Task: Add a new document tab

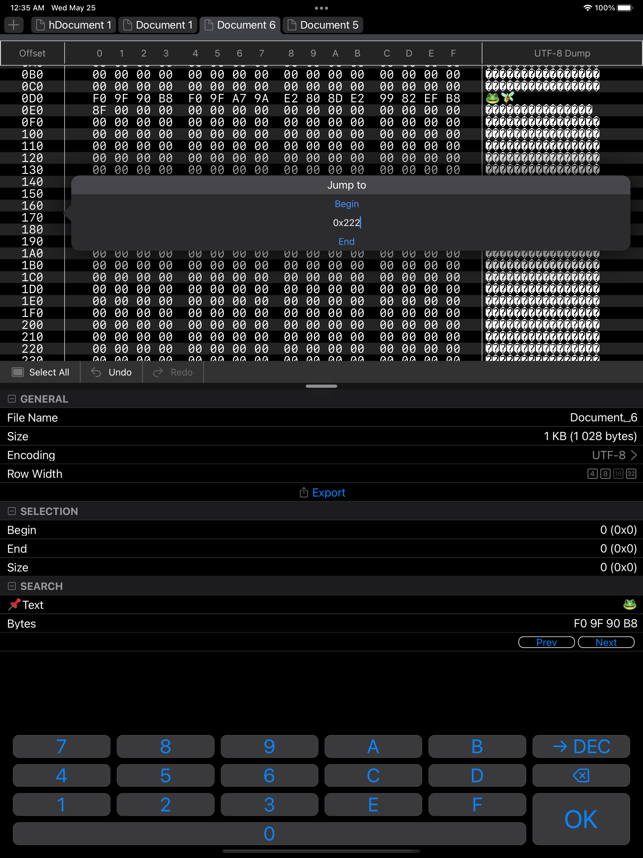Action: pyautogui.click(x=13, y=25)
